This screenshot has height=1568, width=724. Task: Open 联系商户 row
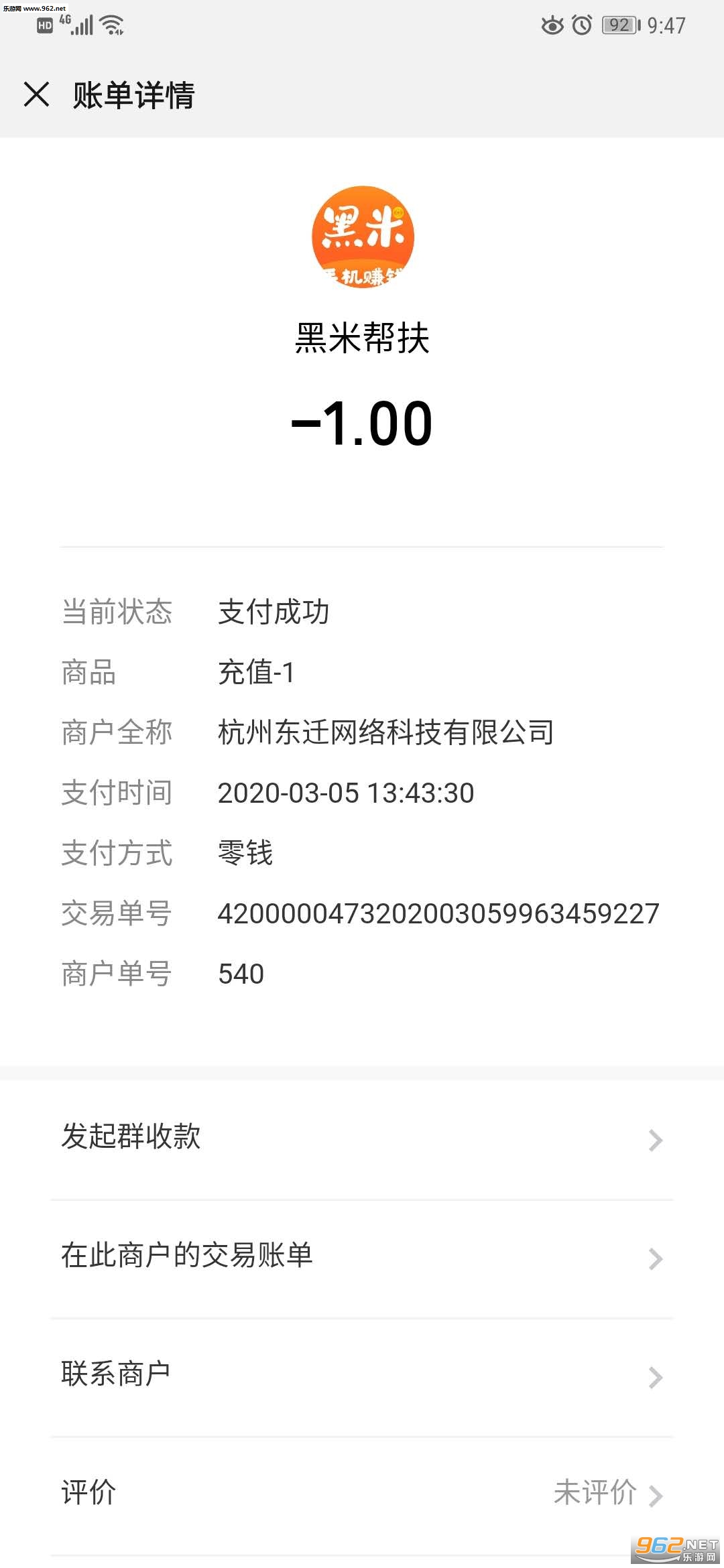[362, 1376]
